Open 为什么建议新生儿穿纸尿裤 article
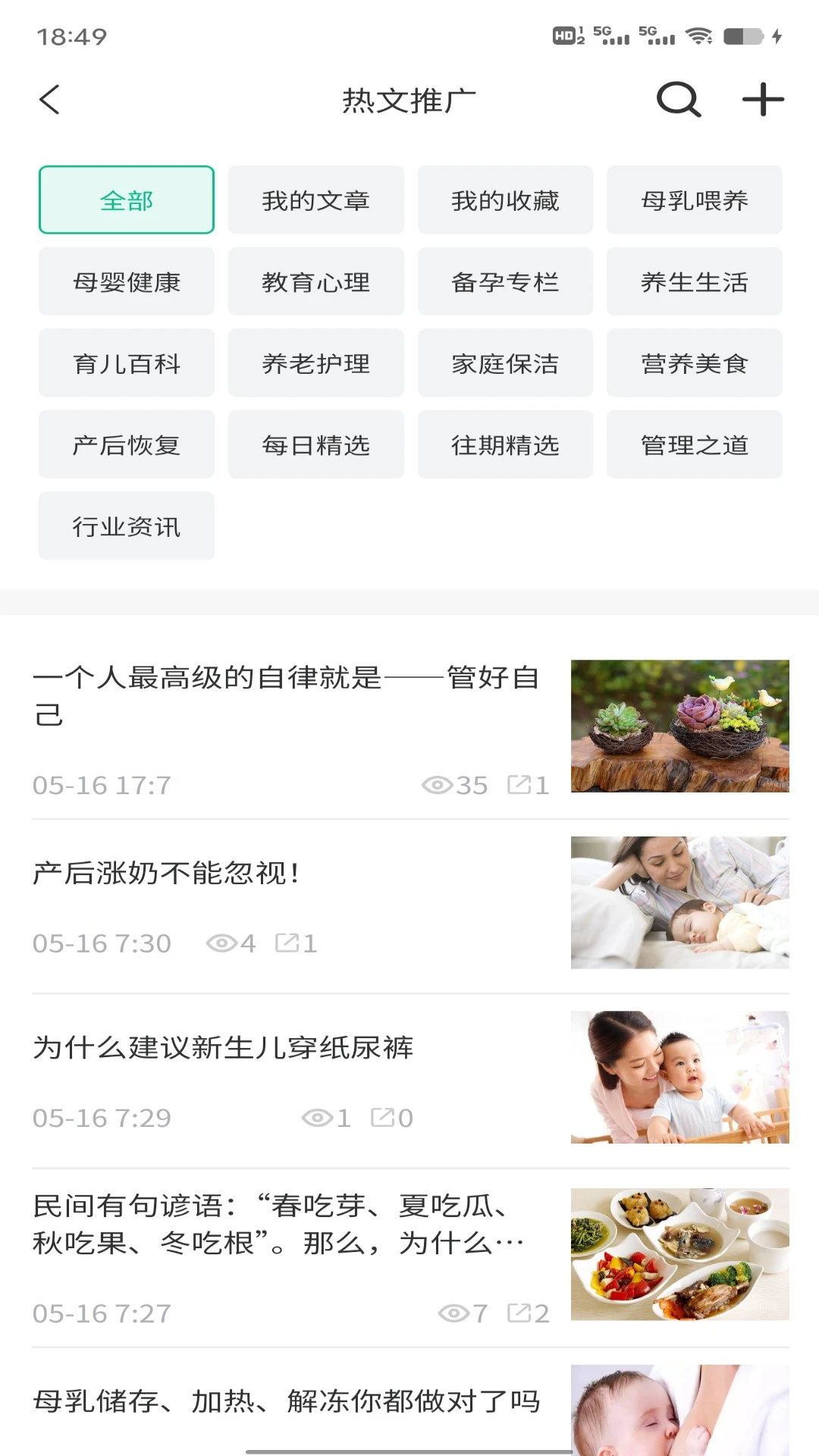The image size is (819, 1456). tap(223, 1048)
